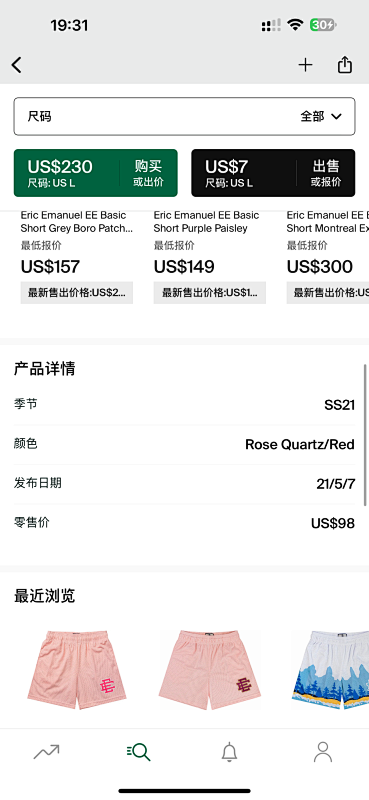The height and width of the screenshot is (800, 369).
Task: Open the 尺码 size dropdown
Action: [184, 116]
